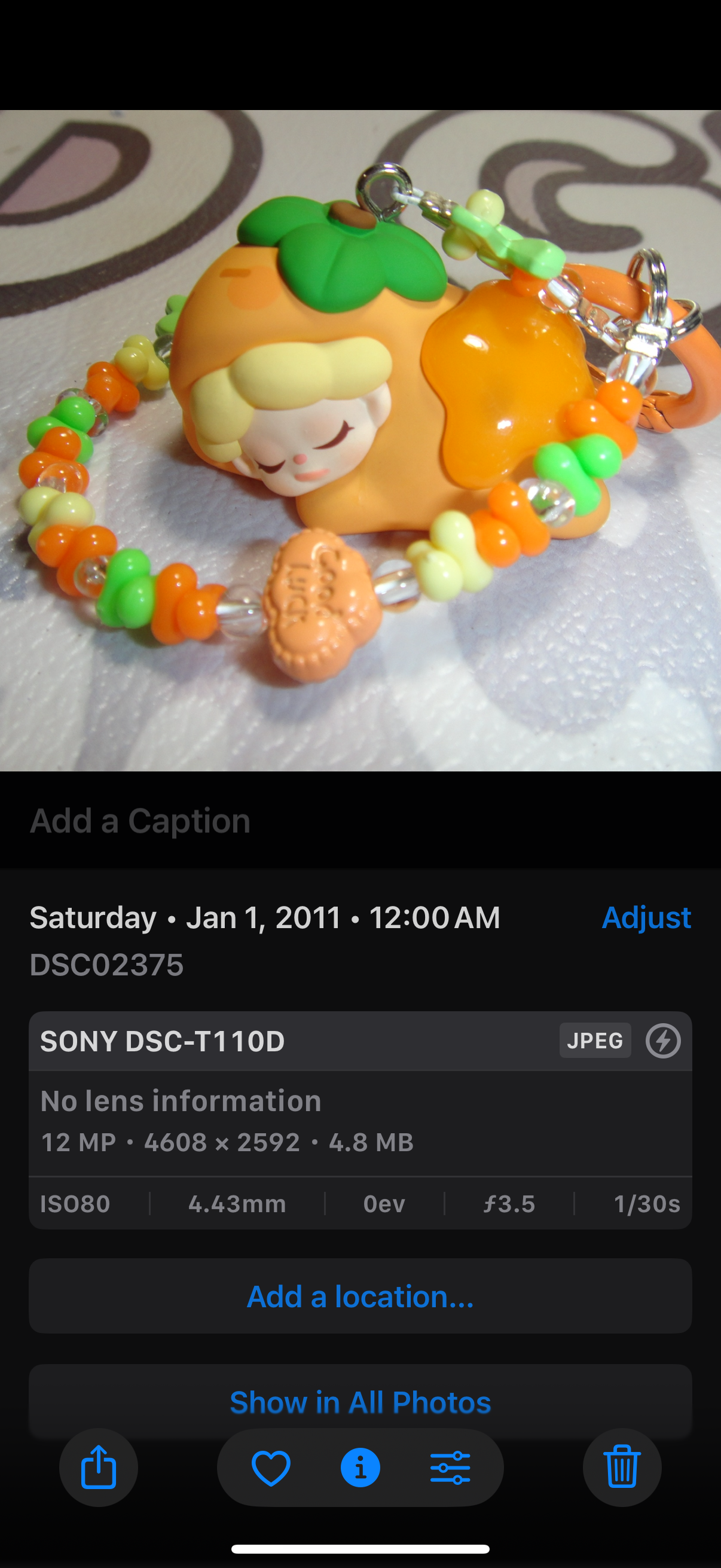This screenshot has width=721, height=1568.
Task: Share this photo
Action: (x=99, y=1467)
